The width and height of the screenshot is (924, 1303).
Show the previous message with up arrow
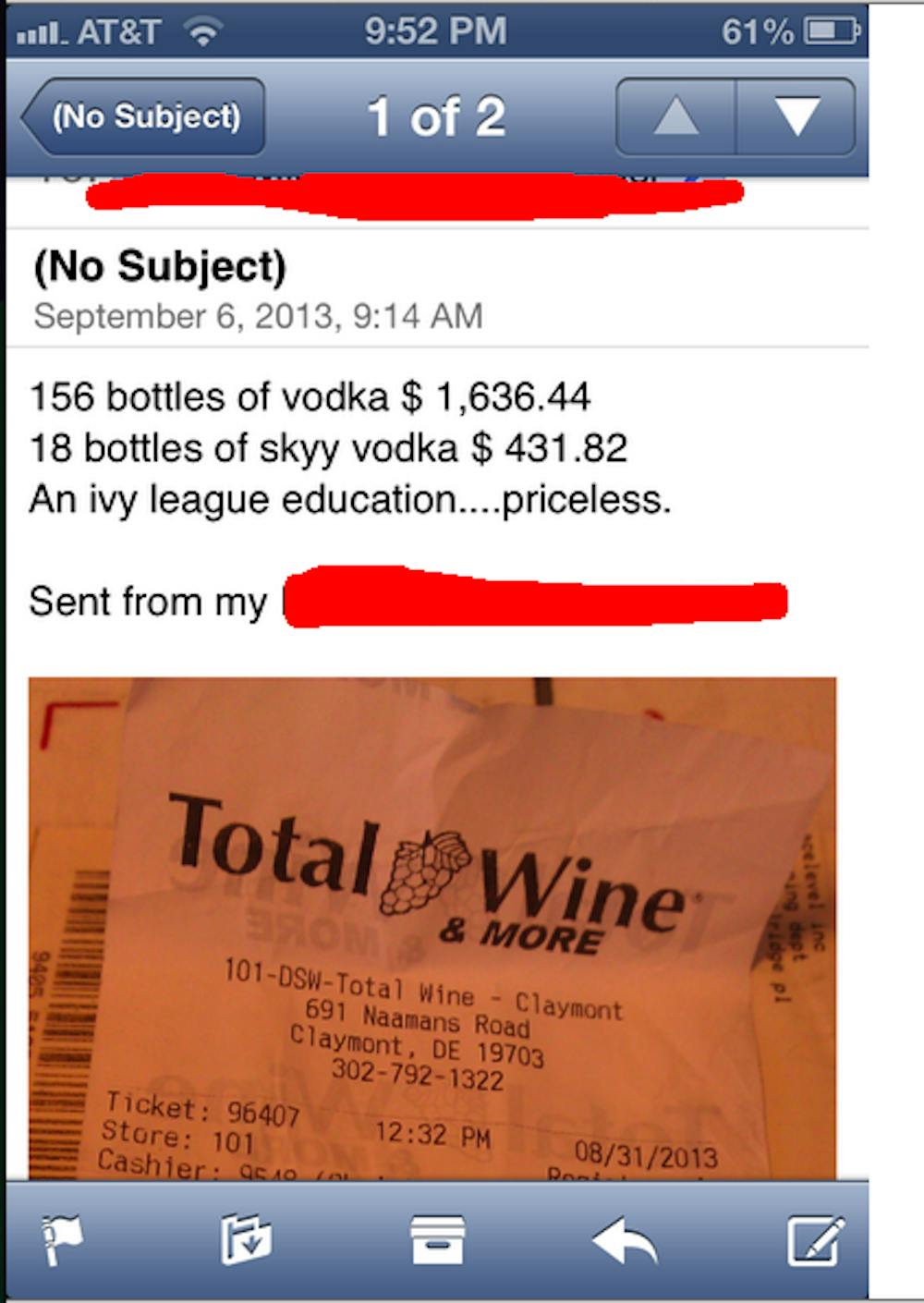[x=675, y=117]
